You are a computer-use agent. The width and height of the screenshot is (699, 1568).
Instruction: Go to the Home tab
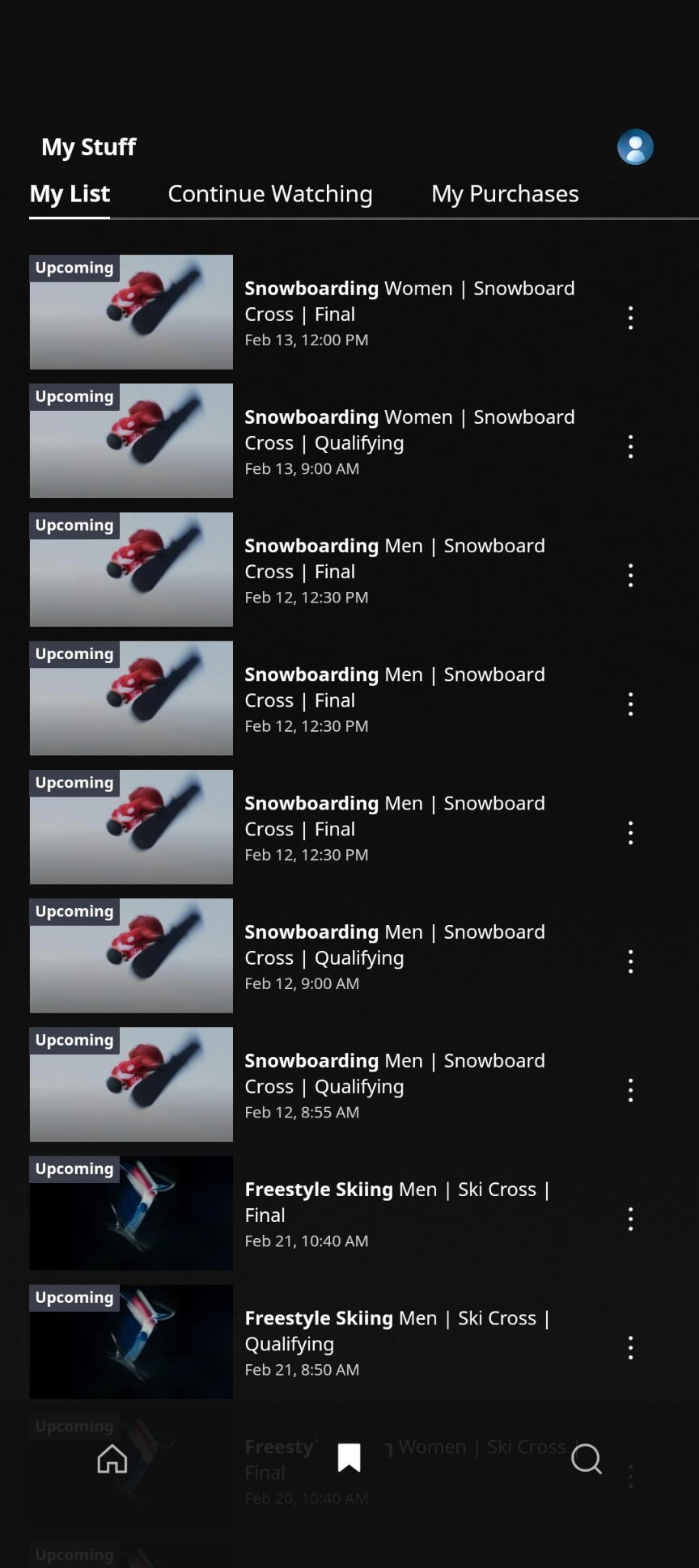coord(112,1458)
